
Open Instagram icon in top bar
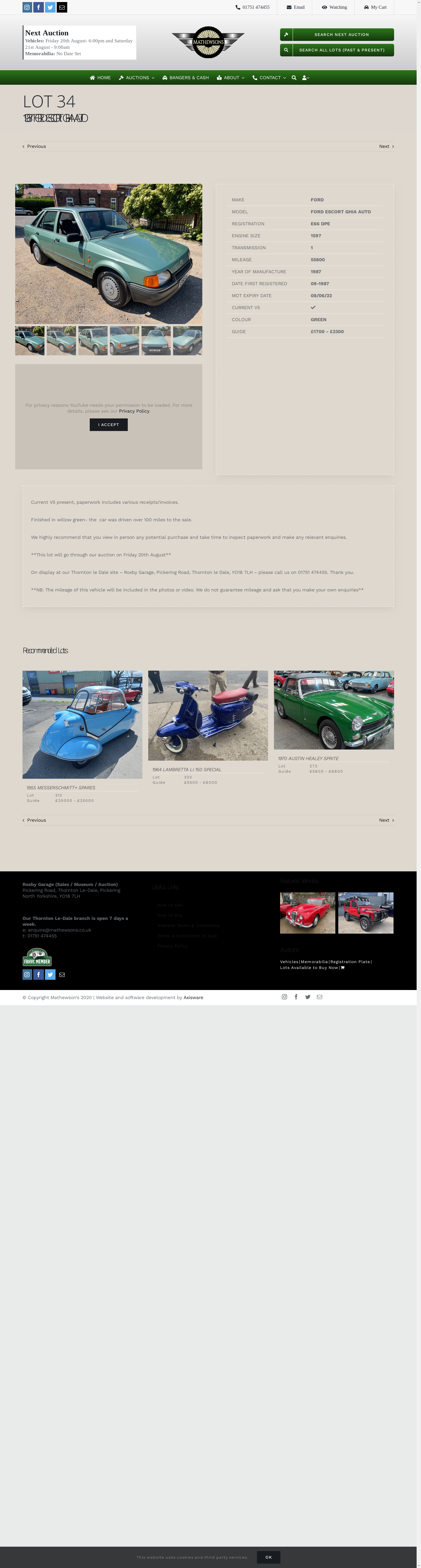pyautogui.click(x=27, y=7)
